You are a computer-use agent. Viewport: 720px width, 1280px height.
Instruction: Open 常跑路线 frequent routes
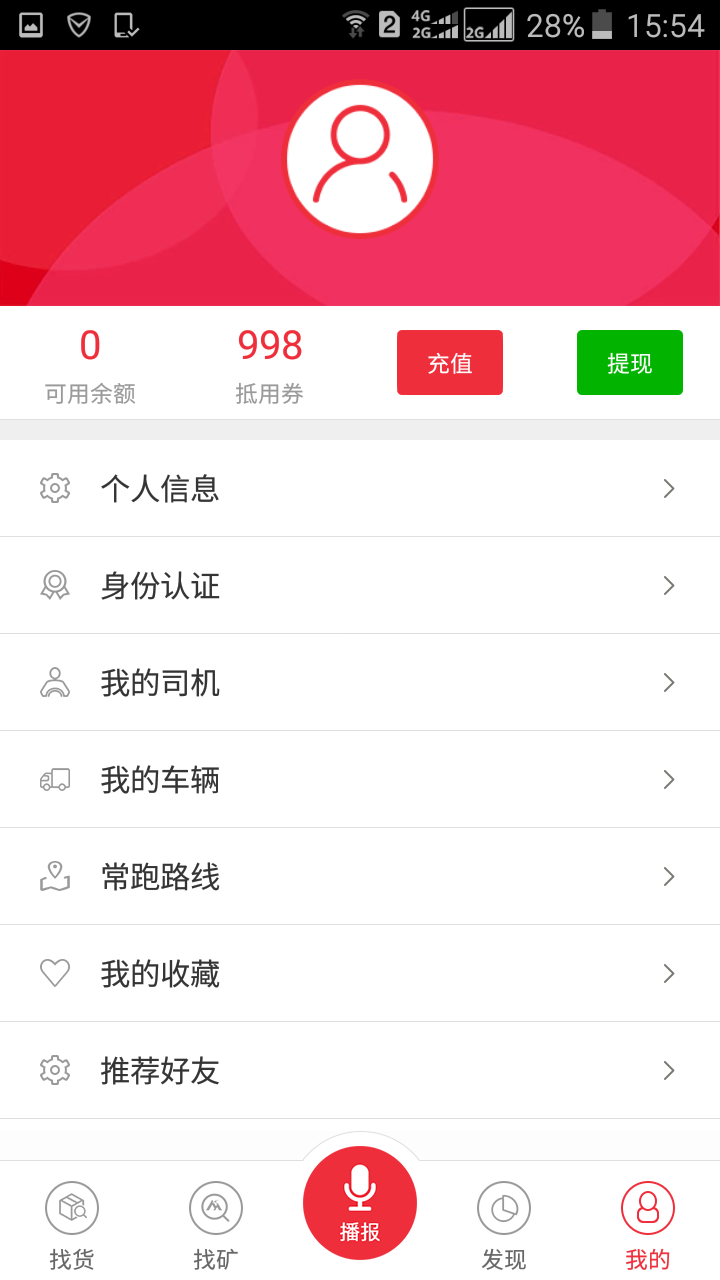tap(360, 876)
